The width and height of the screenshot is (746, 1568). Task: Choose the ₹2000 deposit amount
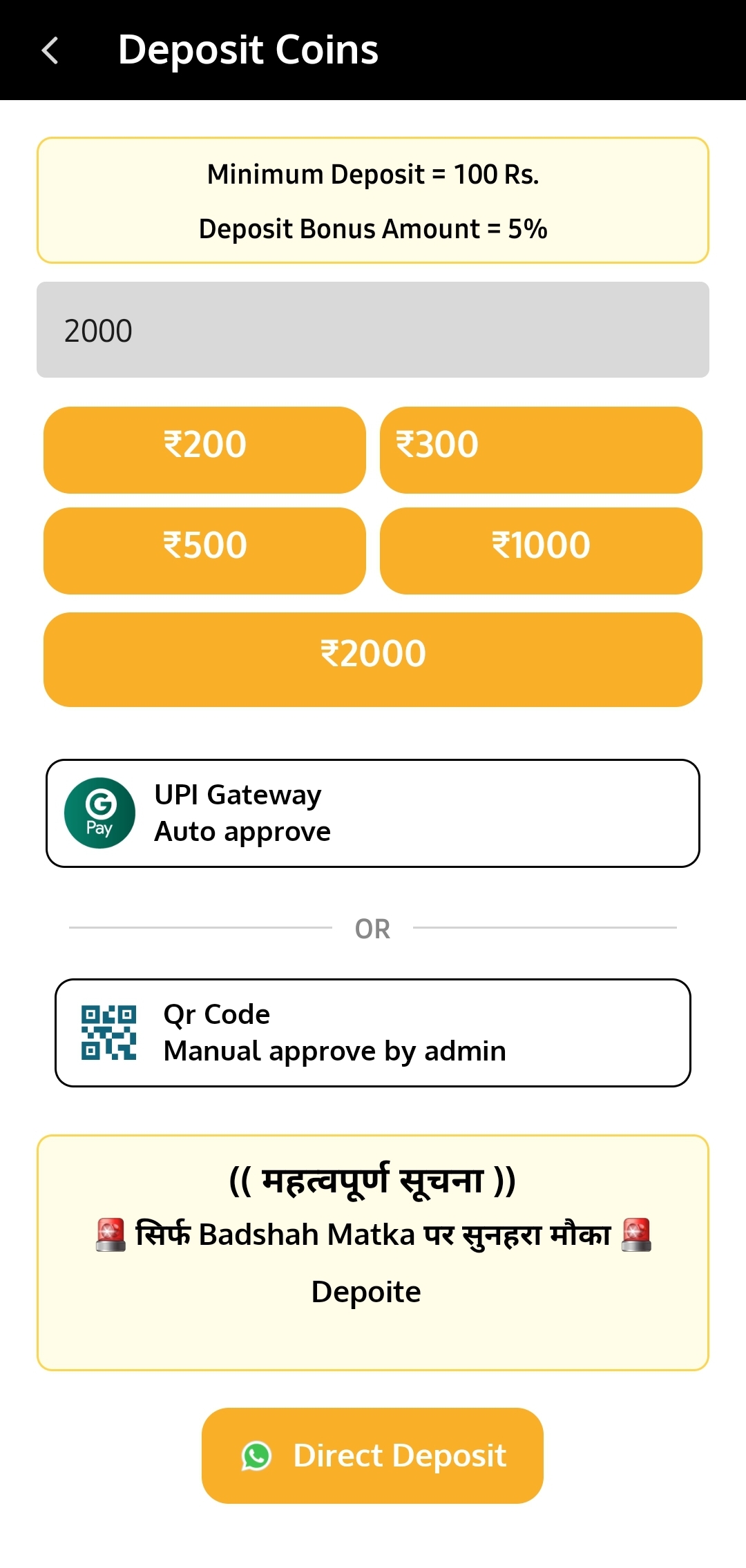pos(372,659)
